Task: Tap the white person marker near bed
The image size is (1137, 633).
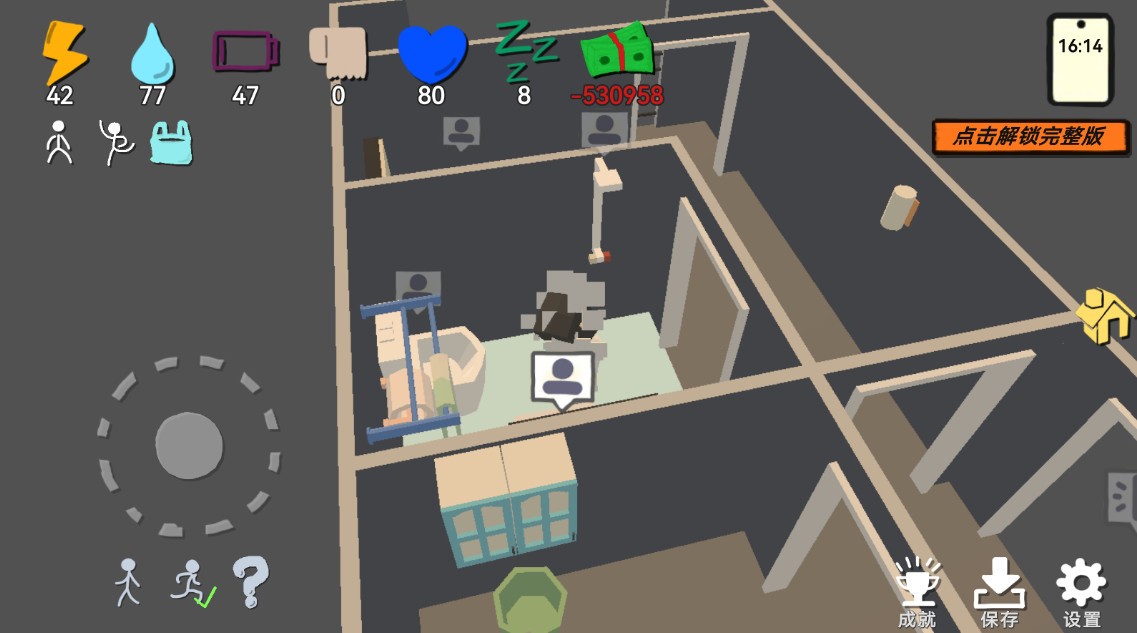Action: (x=563, y=378)
